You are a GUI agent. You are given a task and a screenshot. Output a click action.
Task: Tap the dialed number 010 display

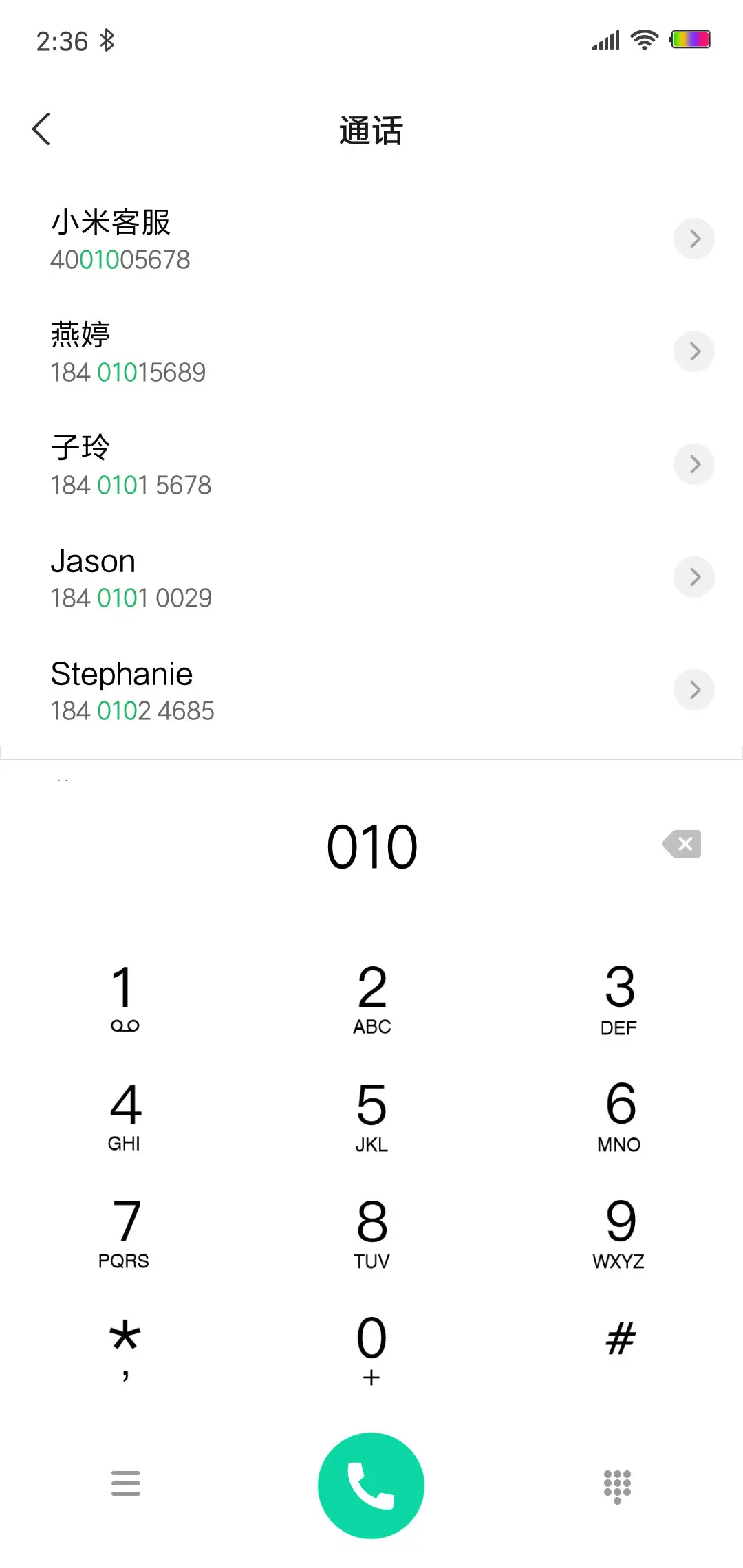372,846
